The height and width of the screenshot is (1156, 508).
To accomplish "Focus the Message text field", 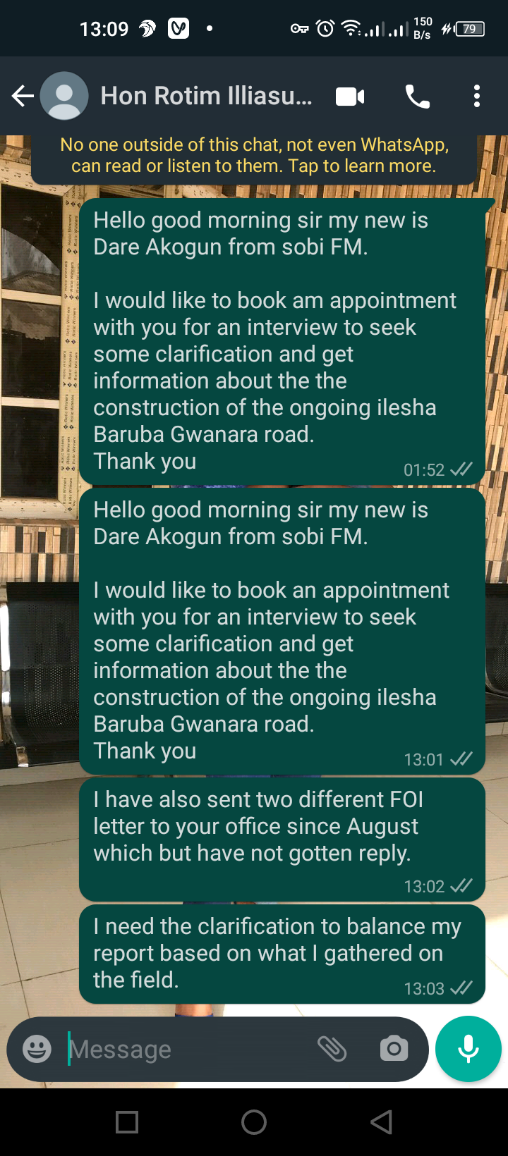I will coord(188,1049).
